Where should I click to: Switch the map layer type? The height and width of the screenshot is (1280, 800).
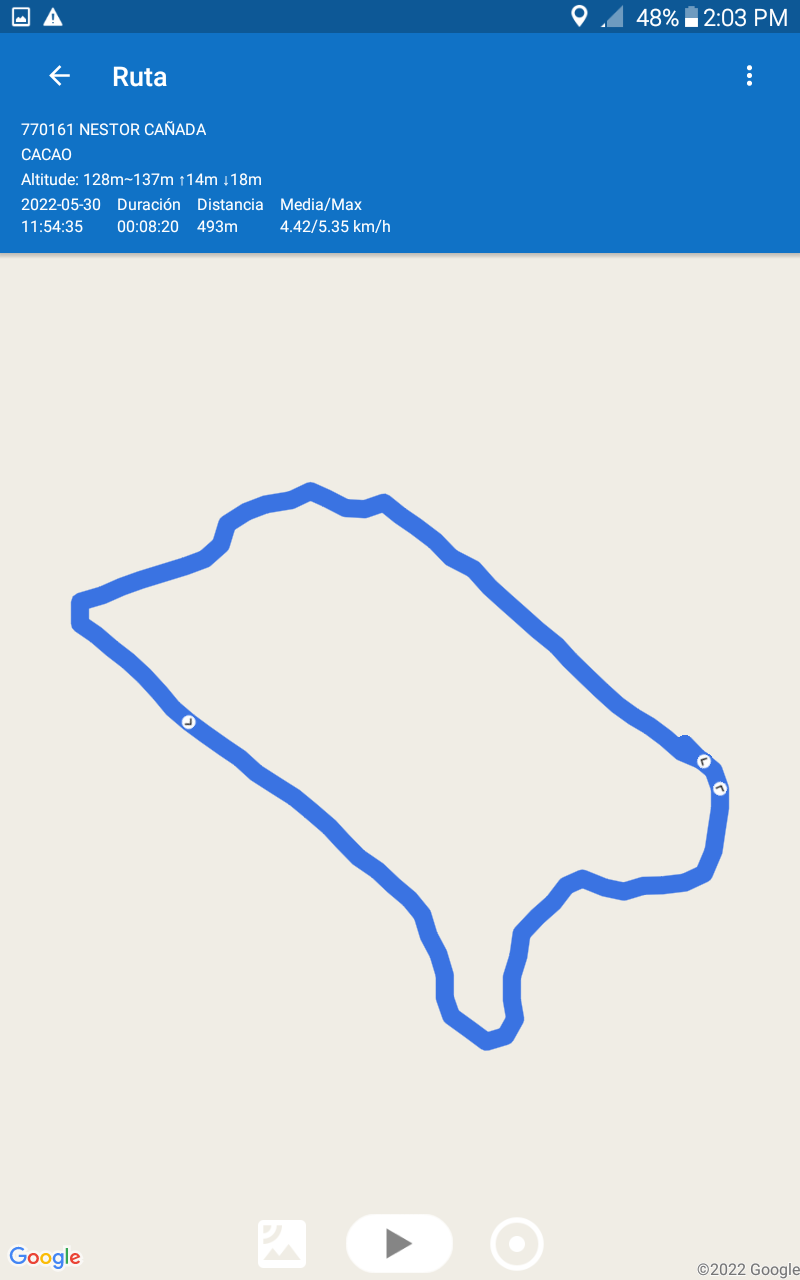click(282, 1244)
